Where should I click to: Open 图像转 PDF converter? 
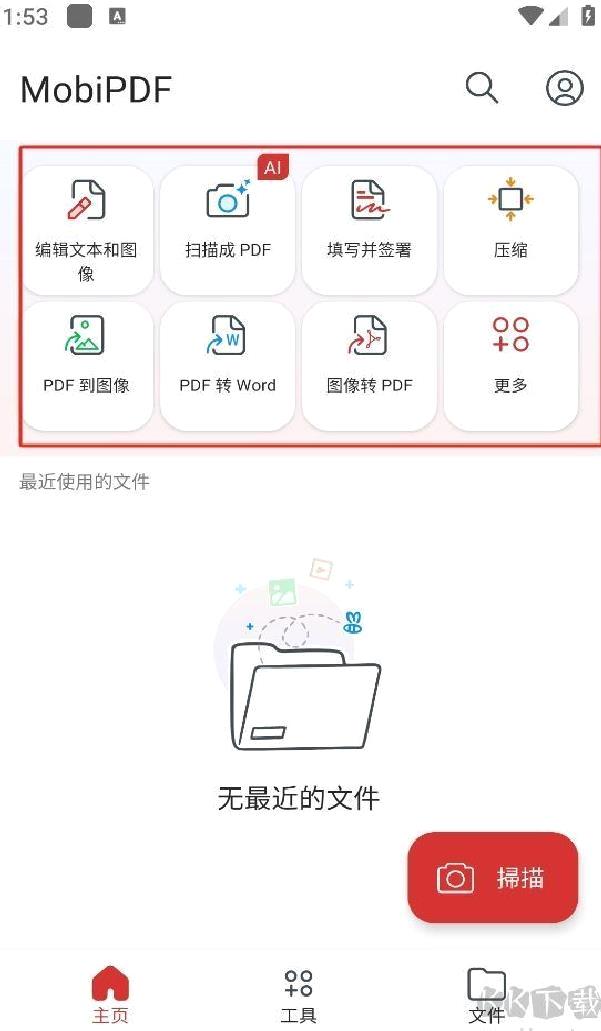369,365
